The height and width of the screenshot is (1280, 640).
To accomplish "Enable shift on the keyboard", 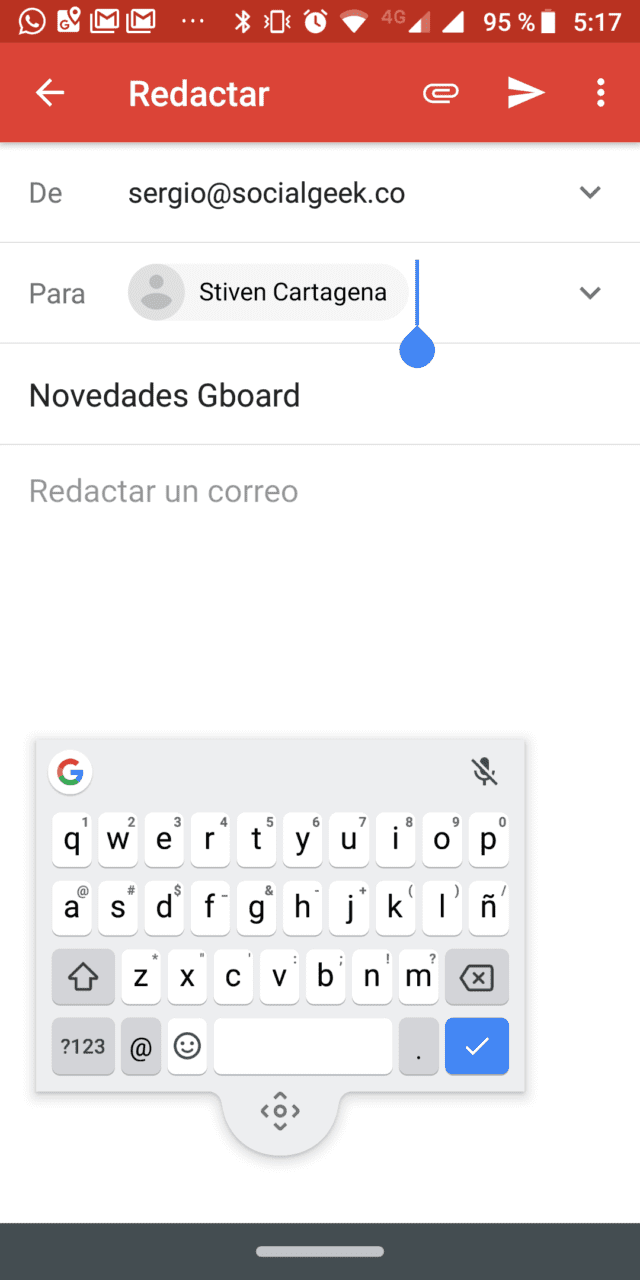I will pyautogui.click(x=83, y=977).
